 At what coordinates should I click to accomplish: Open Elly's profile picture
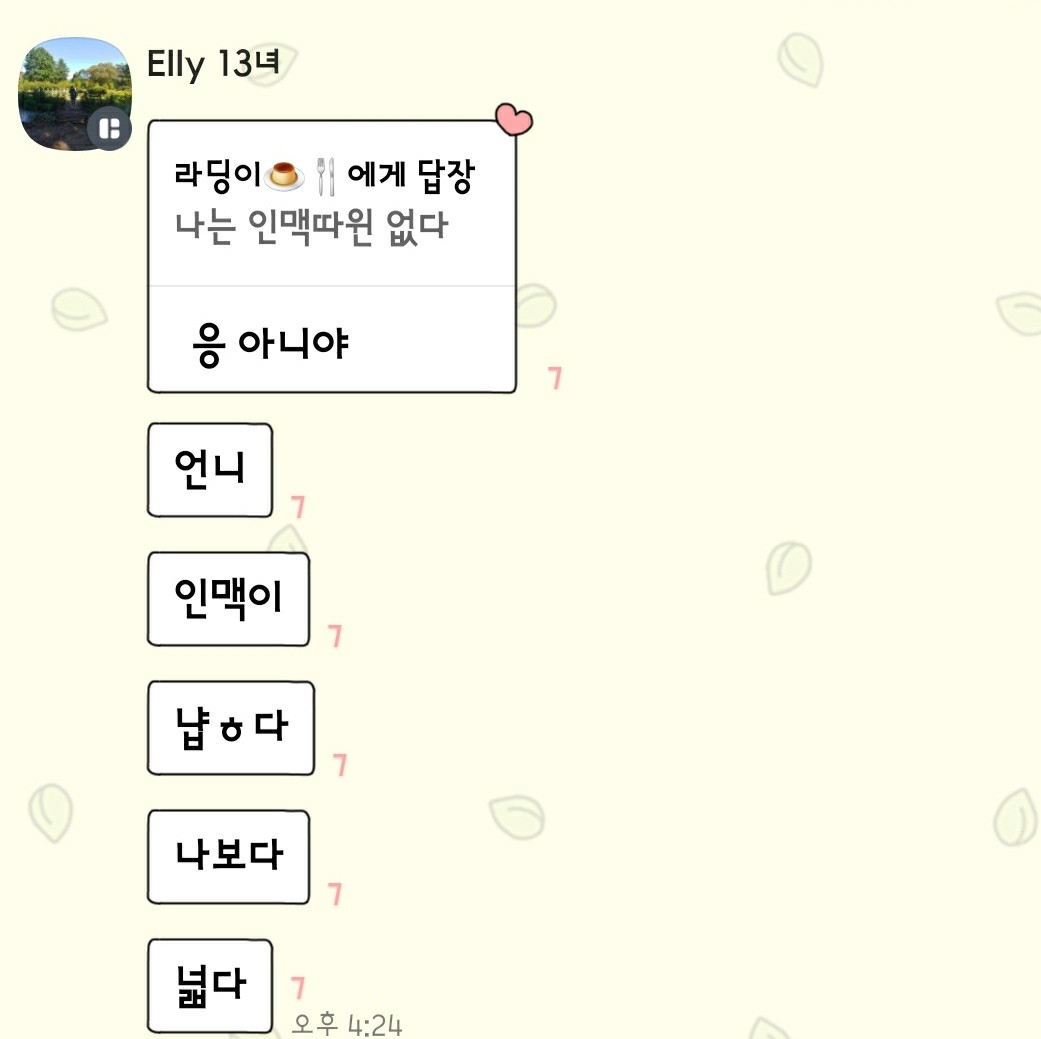click(75, 94)
